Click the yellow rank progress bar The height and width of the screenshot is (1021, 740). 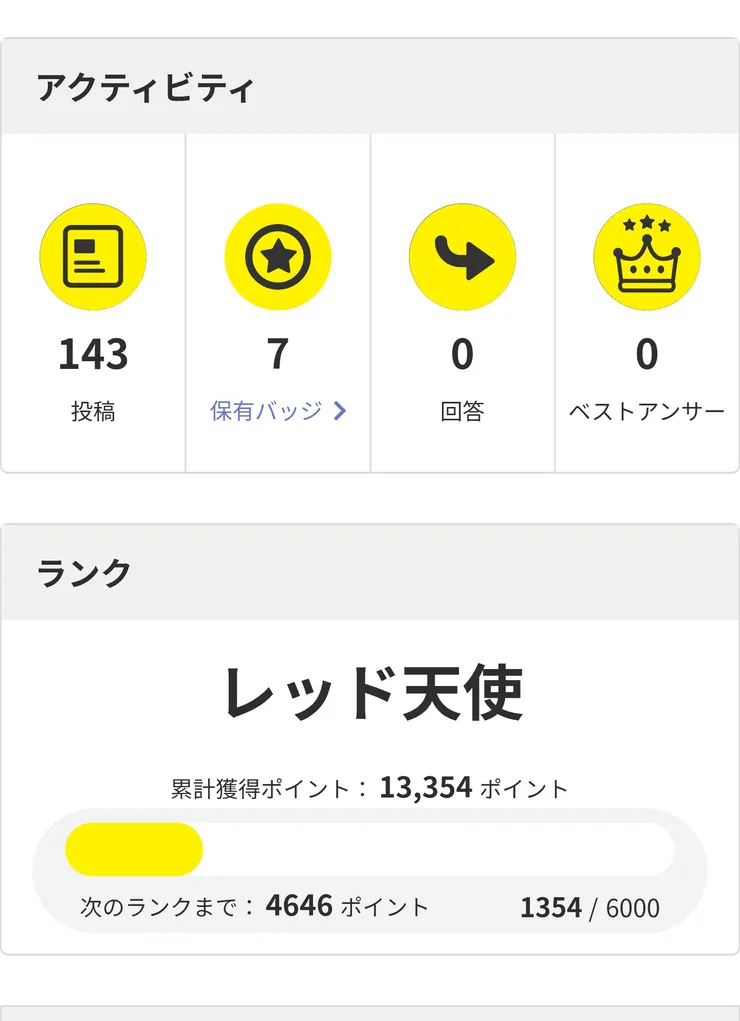click(x=130, y=850)
